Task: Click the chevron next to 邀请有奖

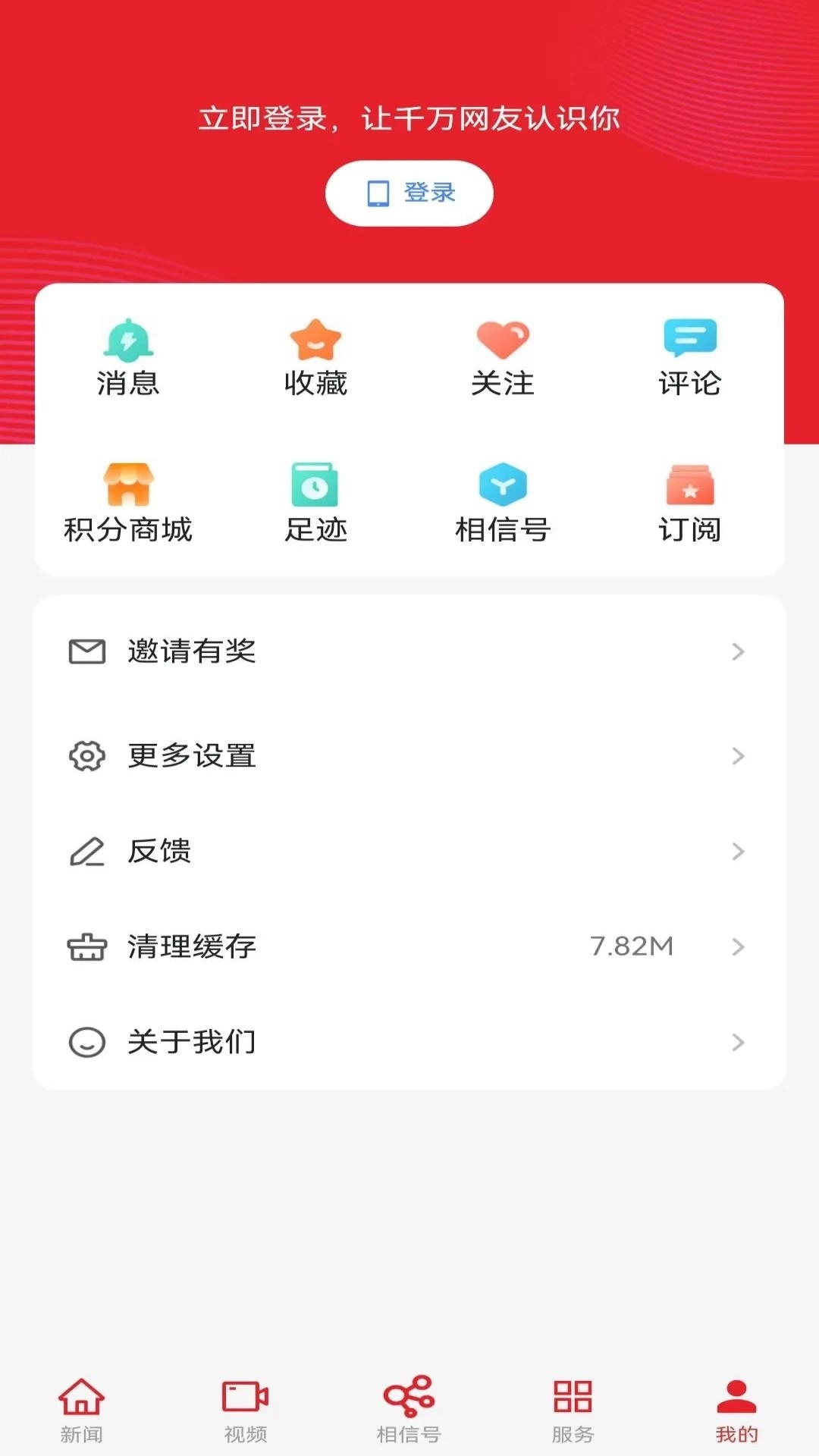Action: point(736,651)
